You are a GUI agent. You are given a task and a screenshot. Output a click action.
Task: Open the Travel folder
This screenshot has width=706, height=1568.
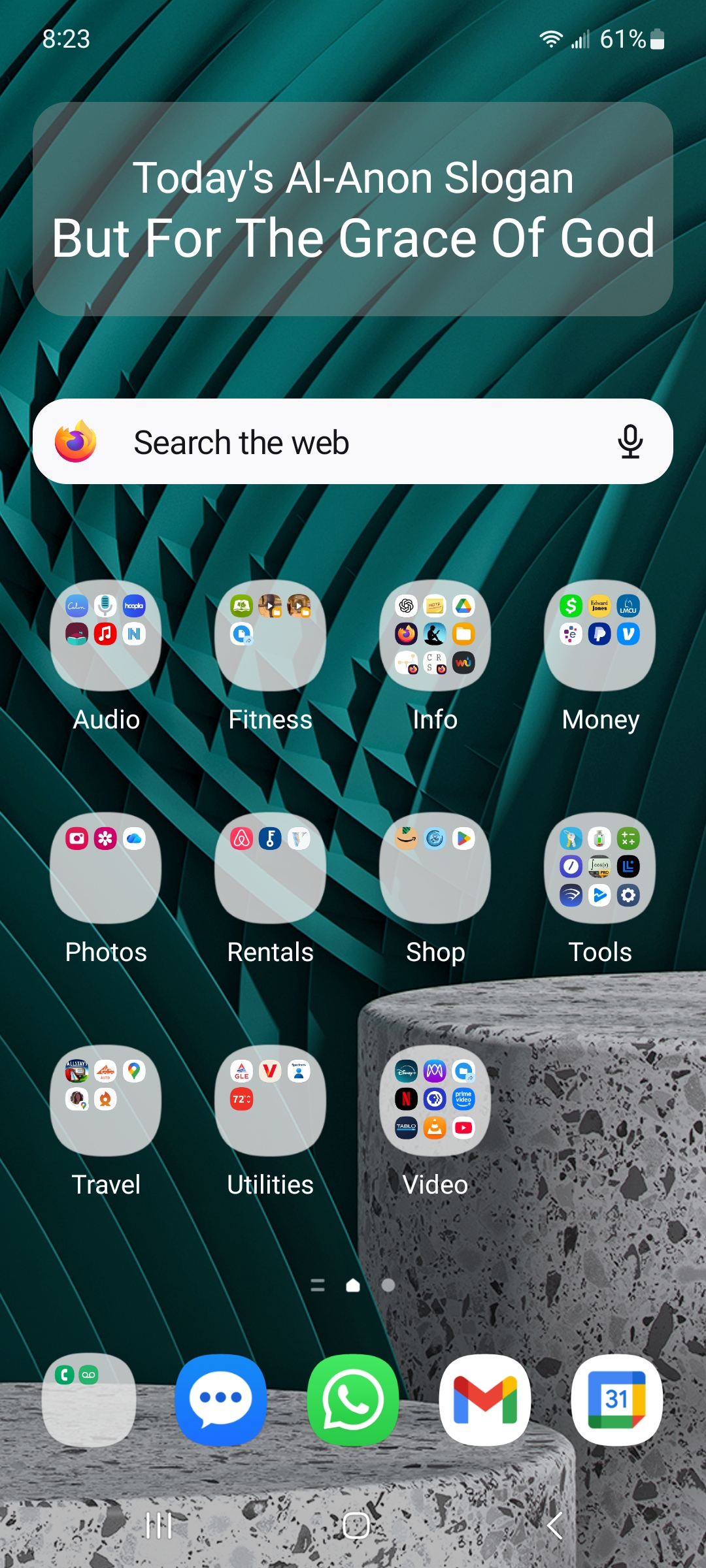106,1100
